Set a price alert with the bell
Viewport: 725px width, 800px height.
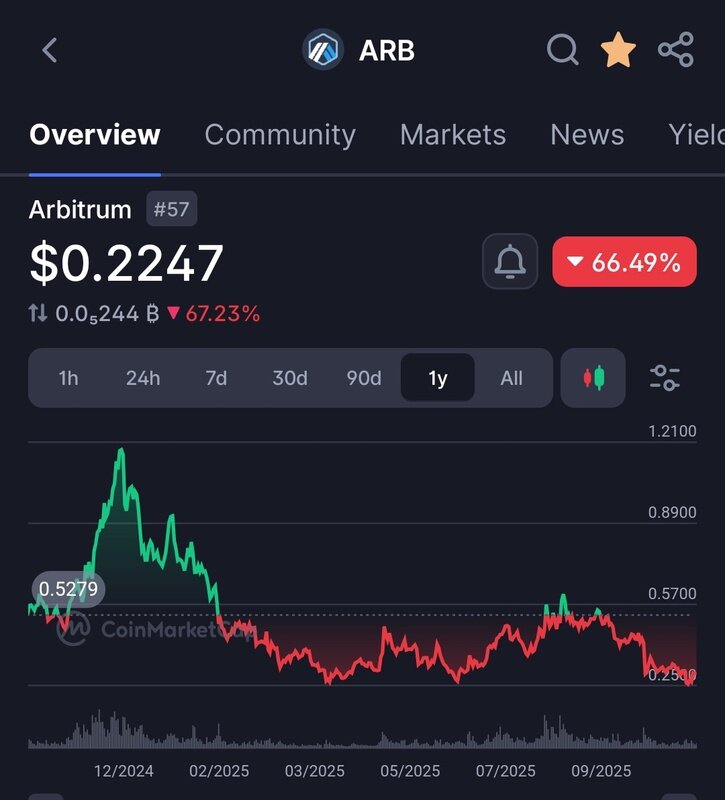tap(510, 262)
